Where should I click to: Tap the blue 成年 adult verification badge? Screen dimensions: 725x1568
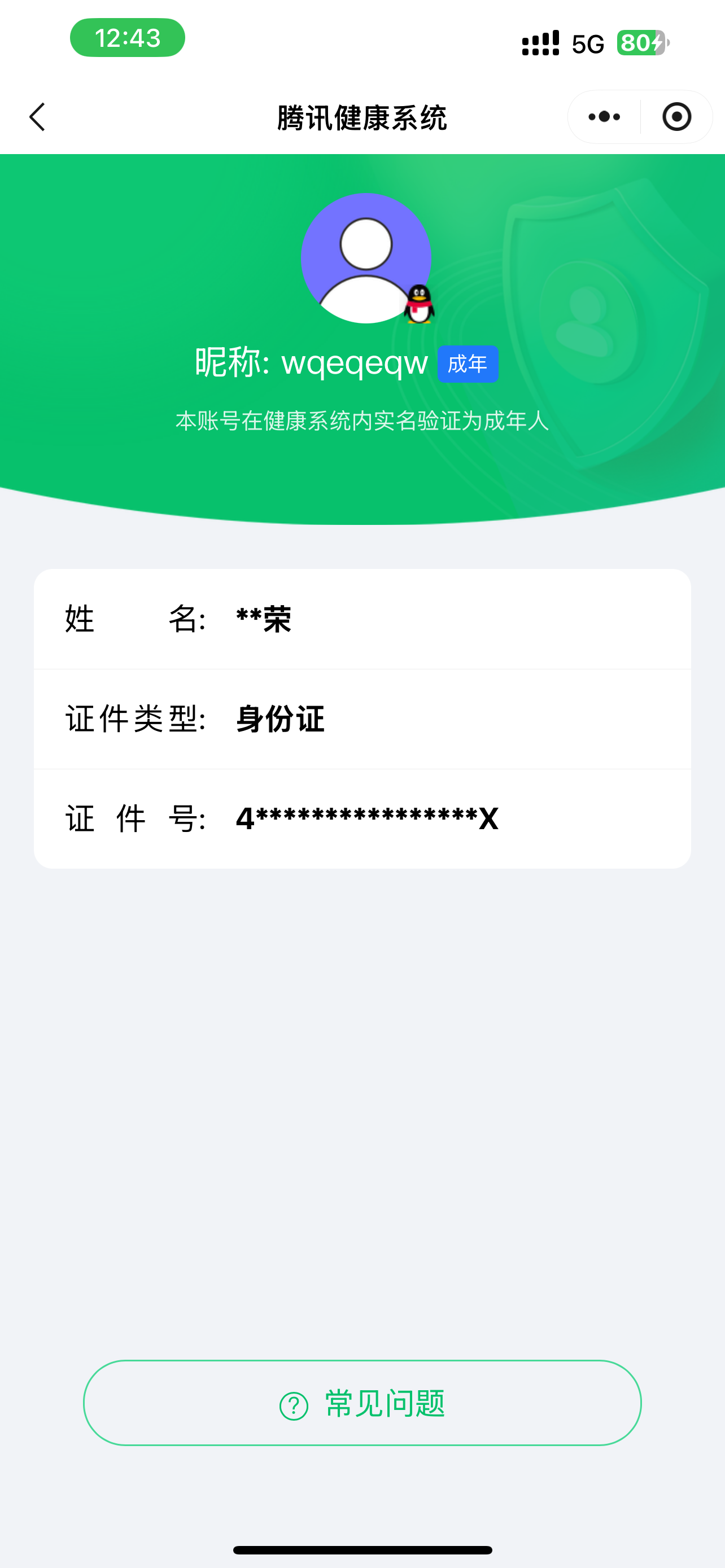(x=468, y=363)
